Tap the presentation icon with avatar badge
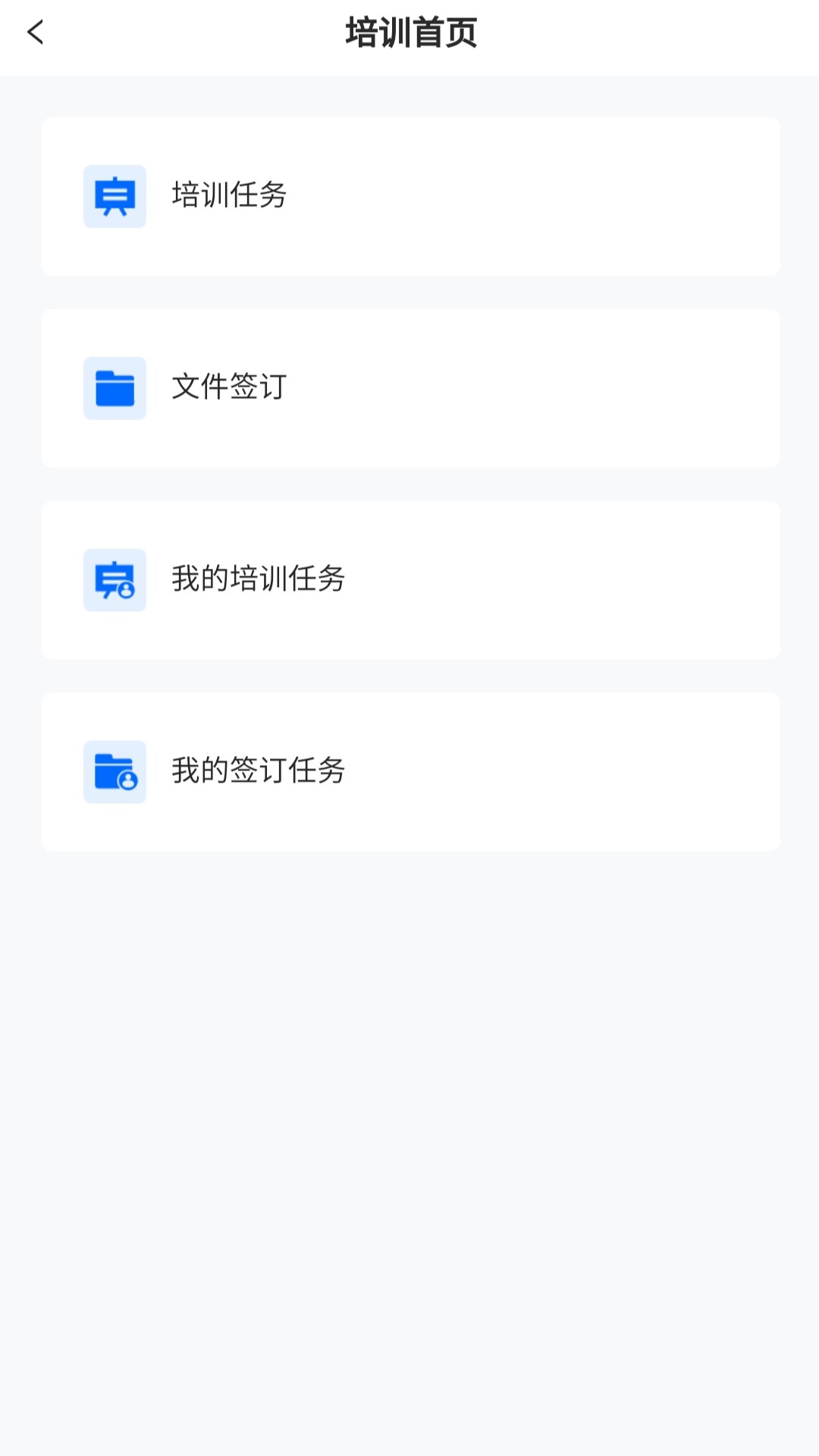The width and height of the screenshot is (819, 1456). pos(115,580)
